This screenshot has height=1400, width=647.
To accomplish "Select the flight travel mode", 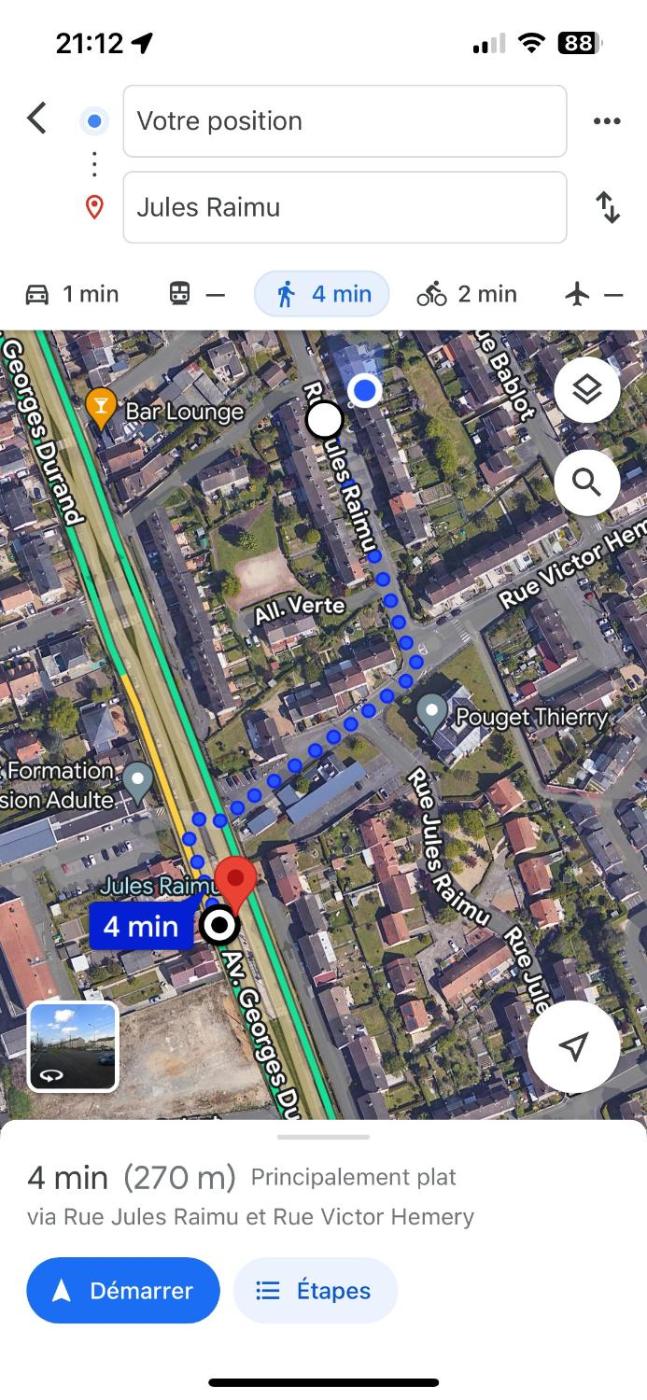I will click(593, 294).
